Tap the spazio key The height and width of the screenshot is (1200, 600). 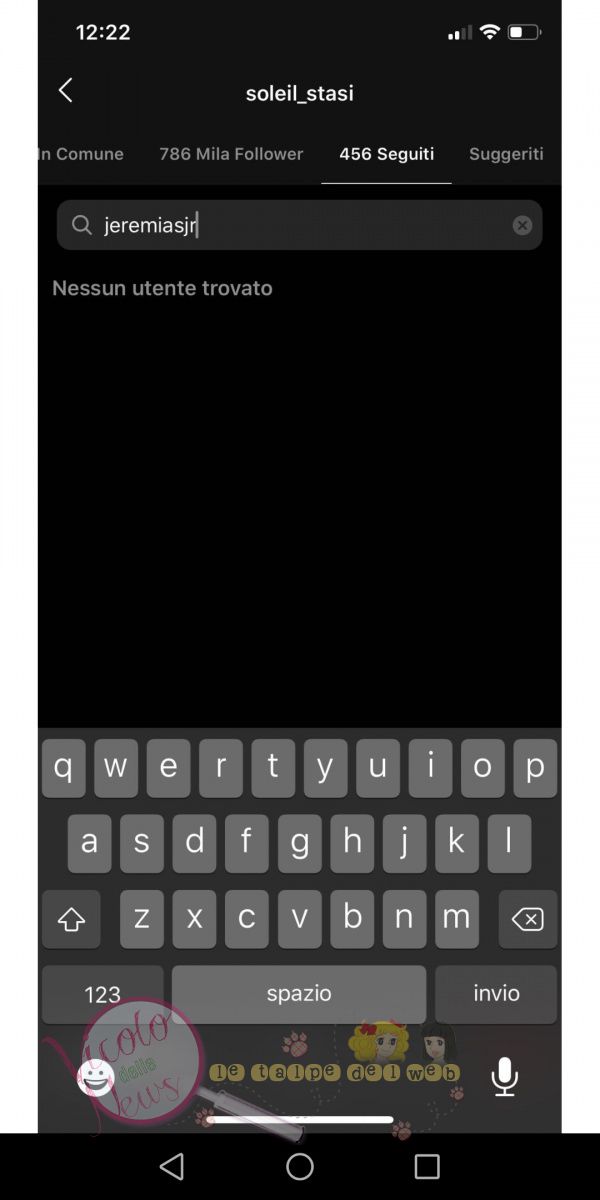tap(298, 993)
